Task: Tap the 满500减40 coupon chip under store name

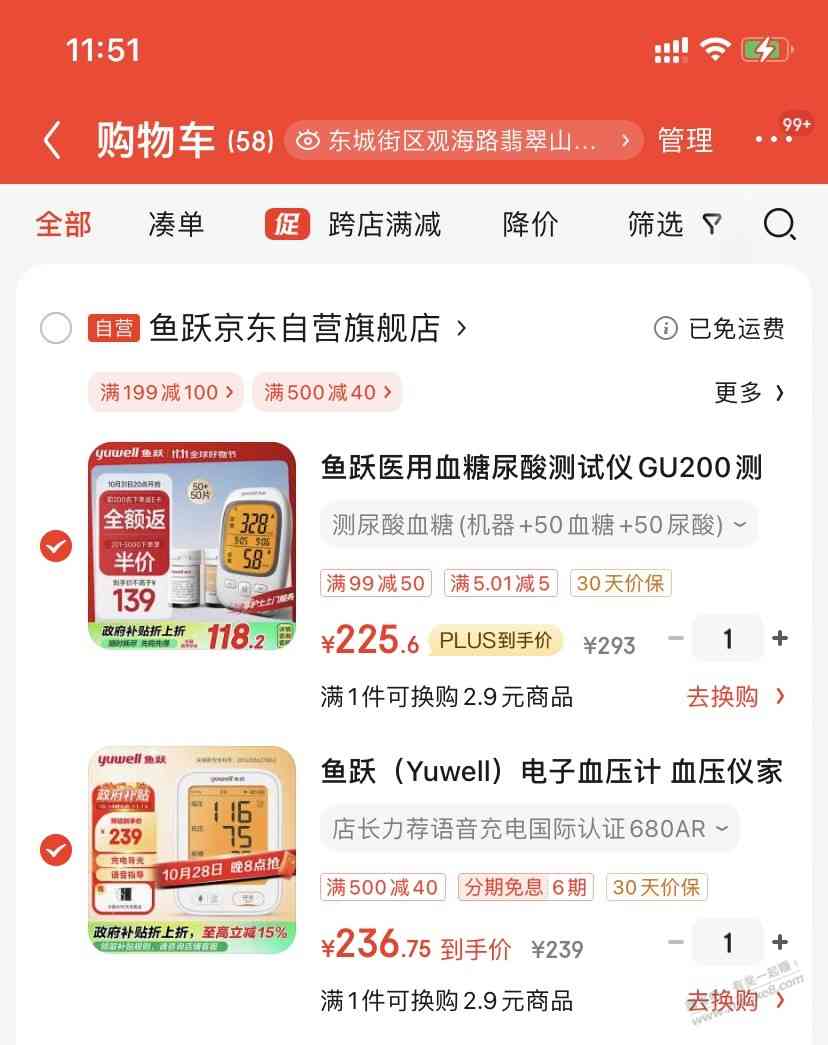Action: point(327,393)
